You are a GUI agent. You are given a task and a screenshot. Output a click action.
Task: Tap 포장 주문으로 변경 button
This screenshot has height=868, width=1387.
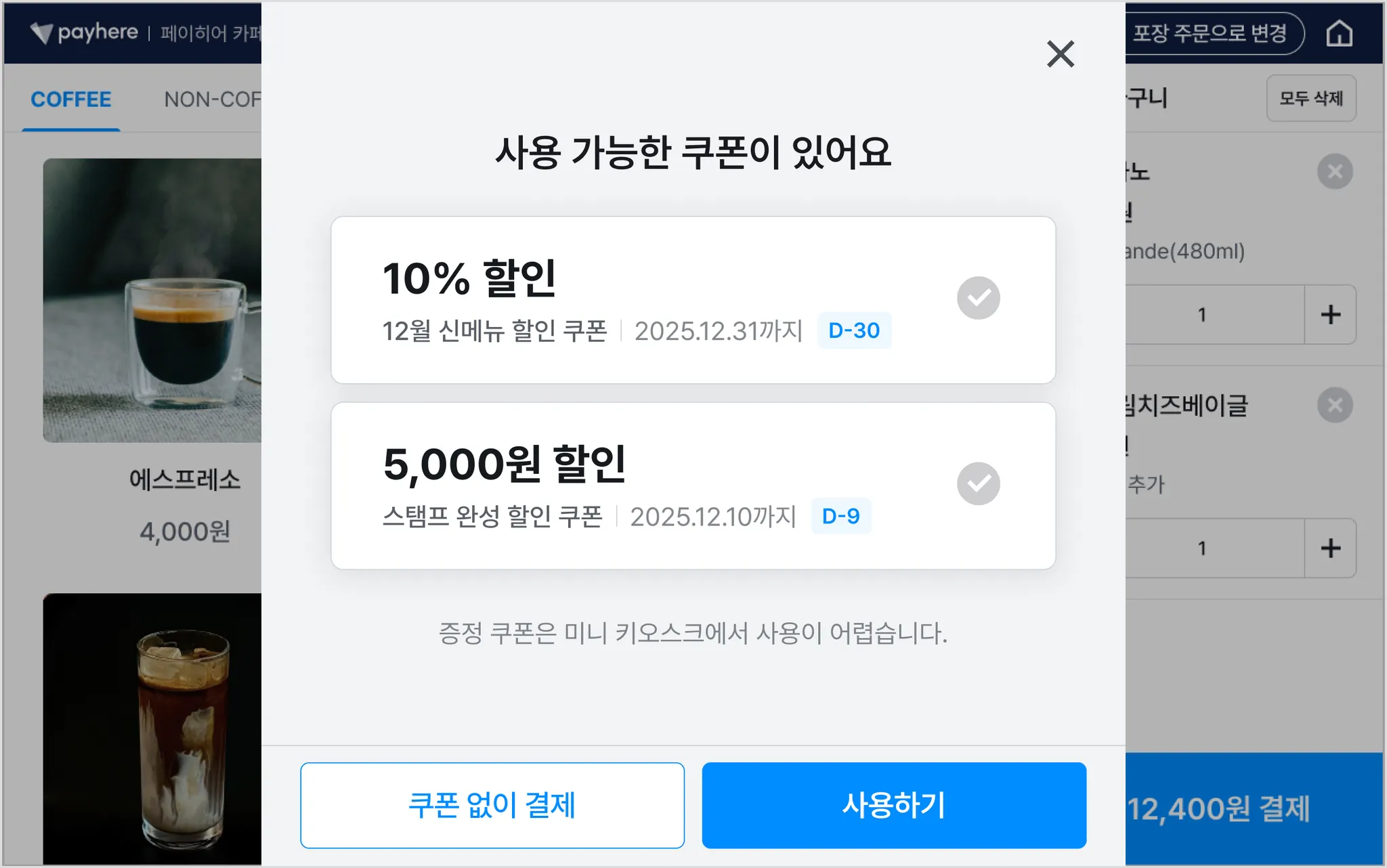click(1212, 33)
